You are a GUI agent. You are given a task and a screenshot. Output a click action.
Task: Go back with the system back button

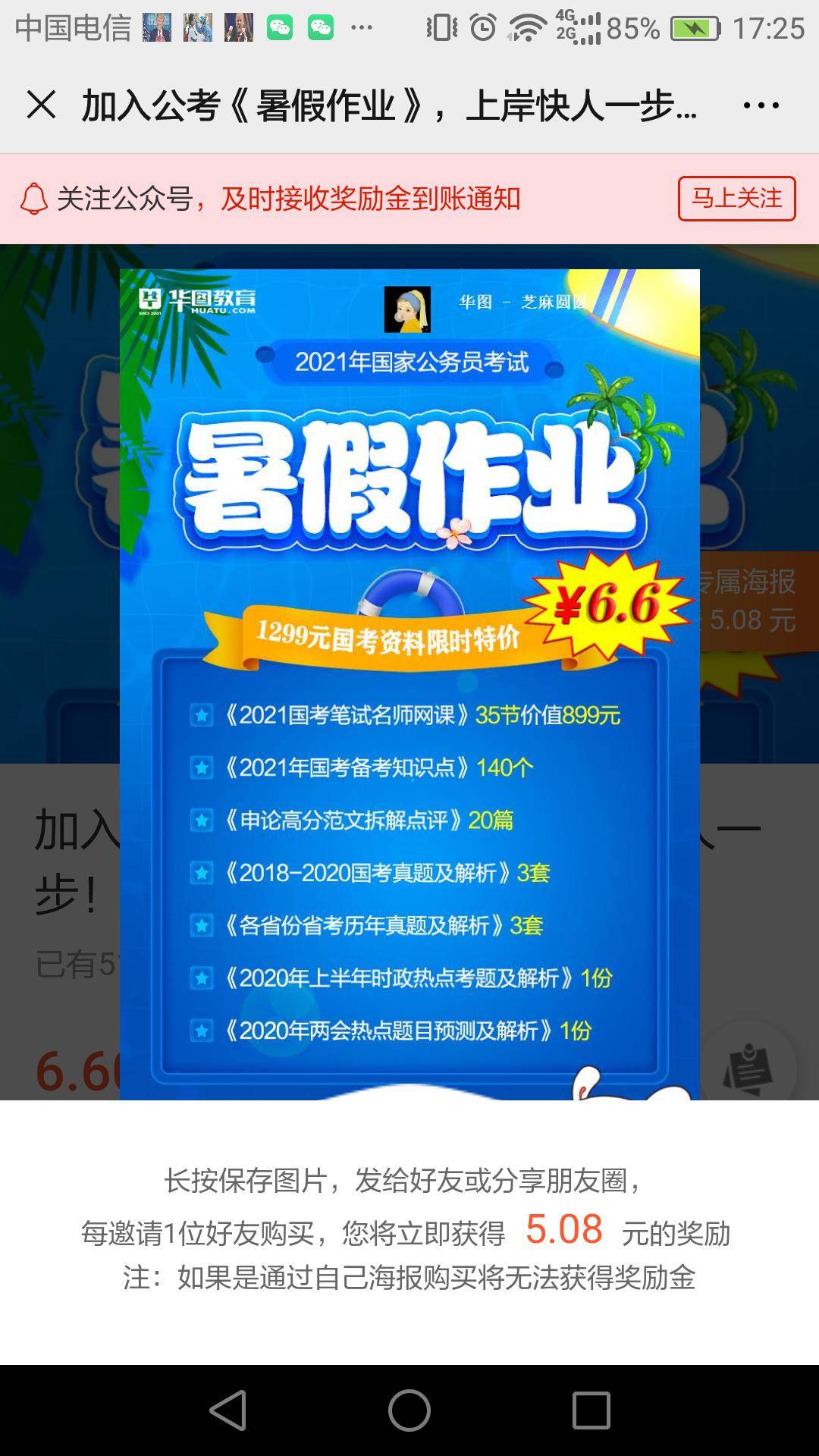(228, 1410)
